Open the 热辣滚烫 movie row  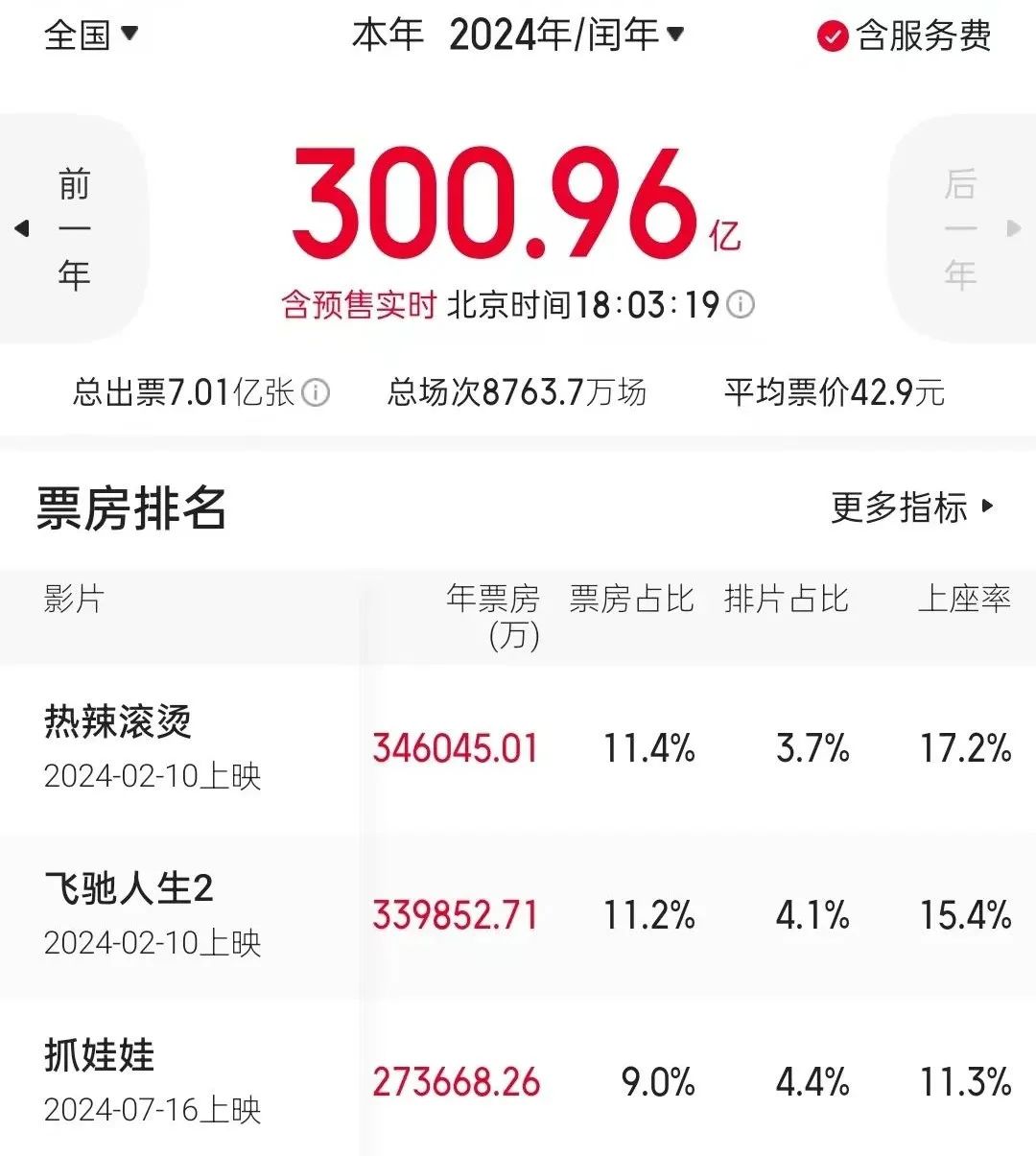click(119, 721)
